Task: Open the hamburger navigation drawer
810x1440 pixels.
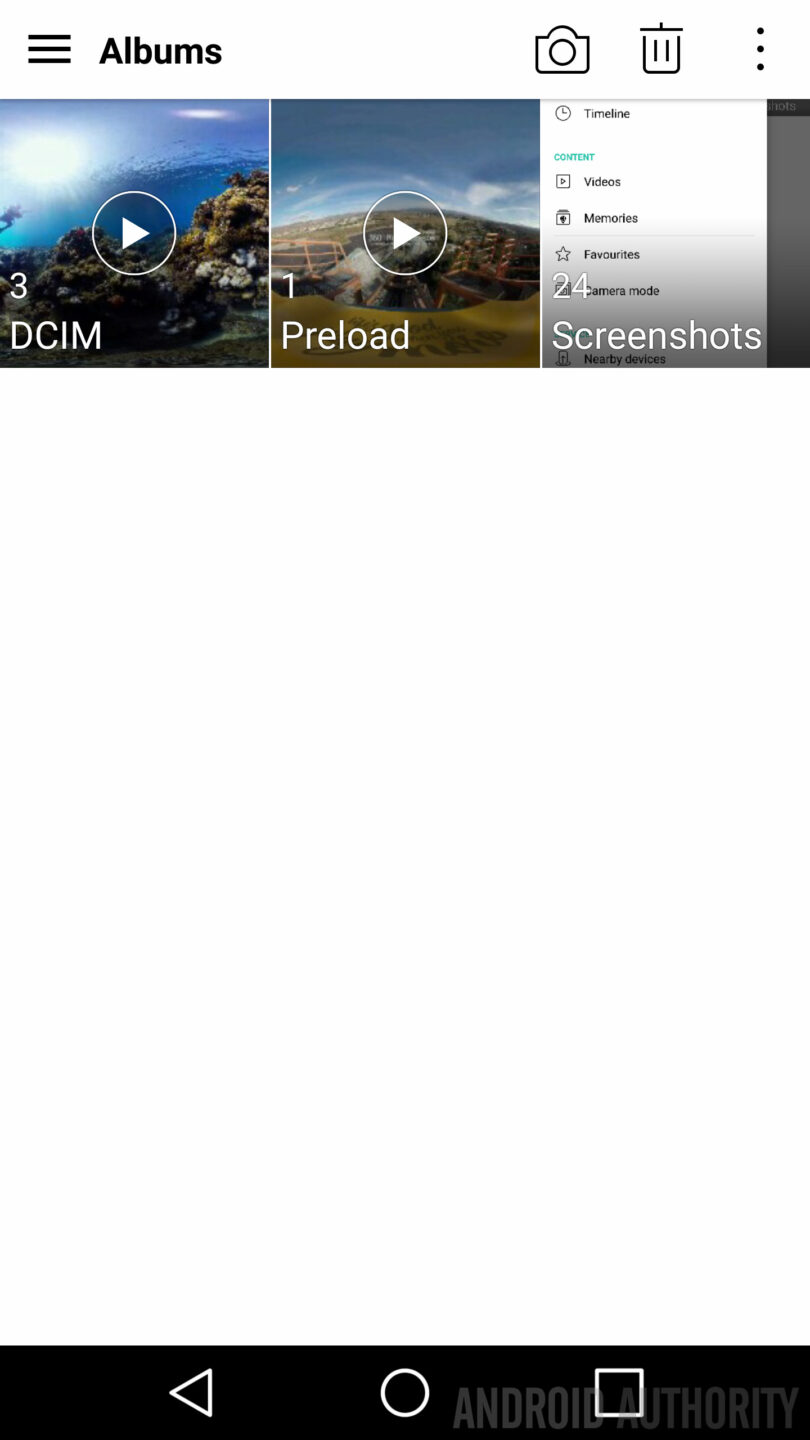Action: pyautogui.click(x=49, y=49)
